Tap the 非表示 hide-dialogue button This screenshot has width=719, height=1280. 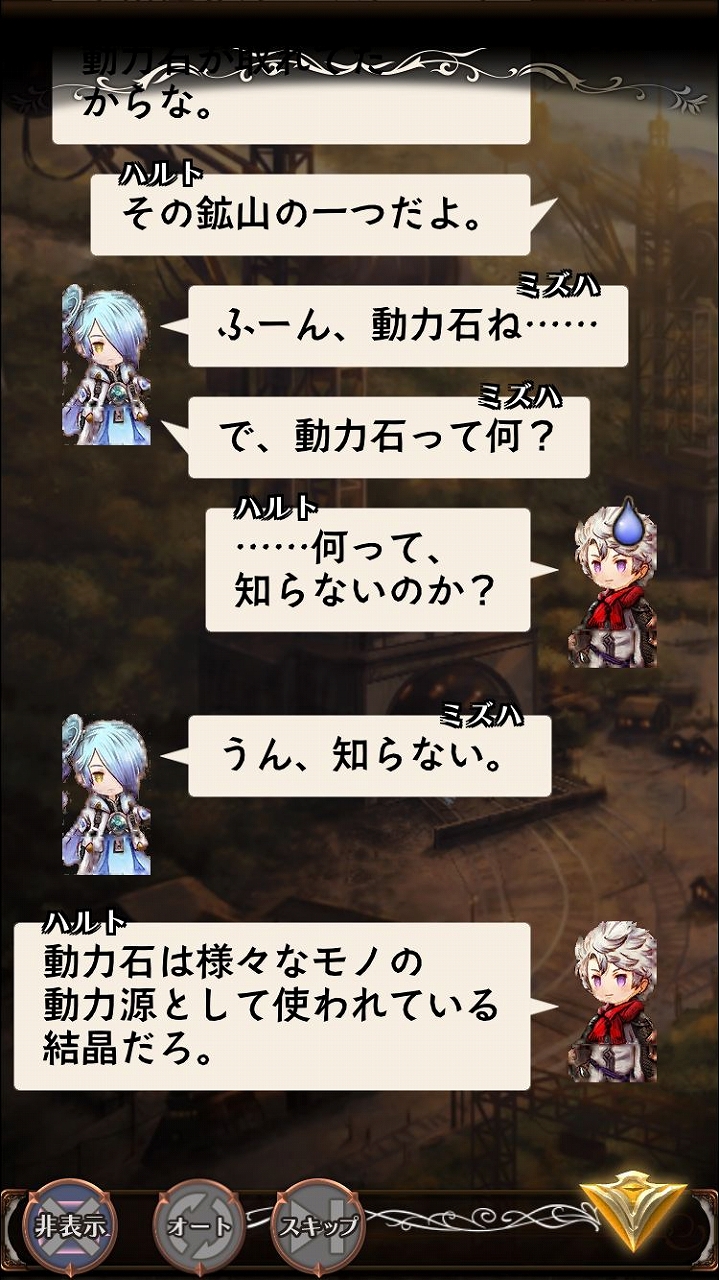pyautogui.click(x=70, y=1225)
